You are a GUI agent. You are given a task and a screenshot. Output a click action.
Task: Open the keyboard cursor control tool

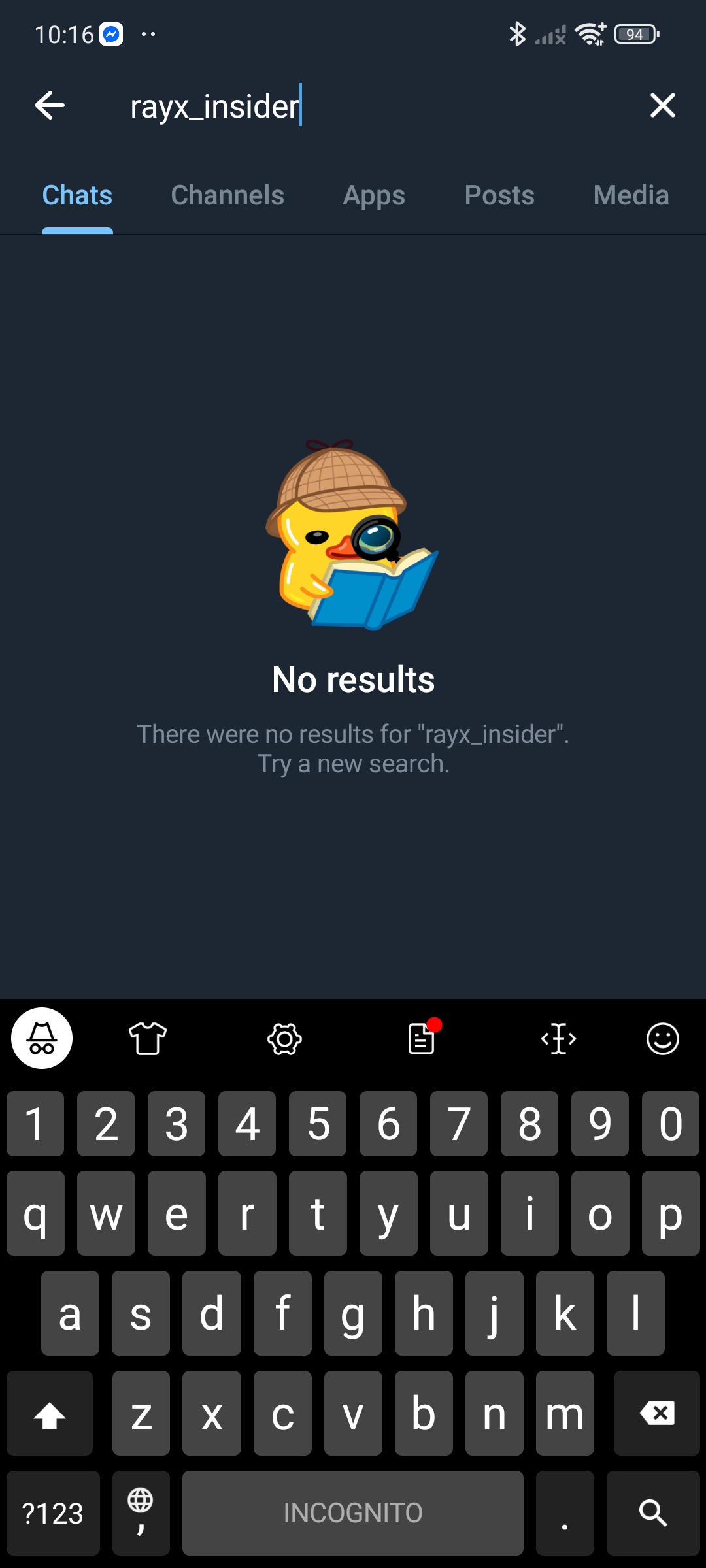coord(558,1039)
